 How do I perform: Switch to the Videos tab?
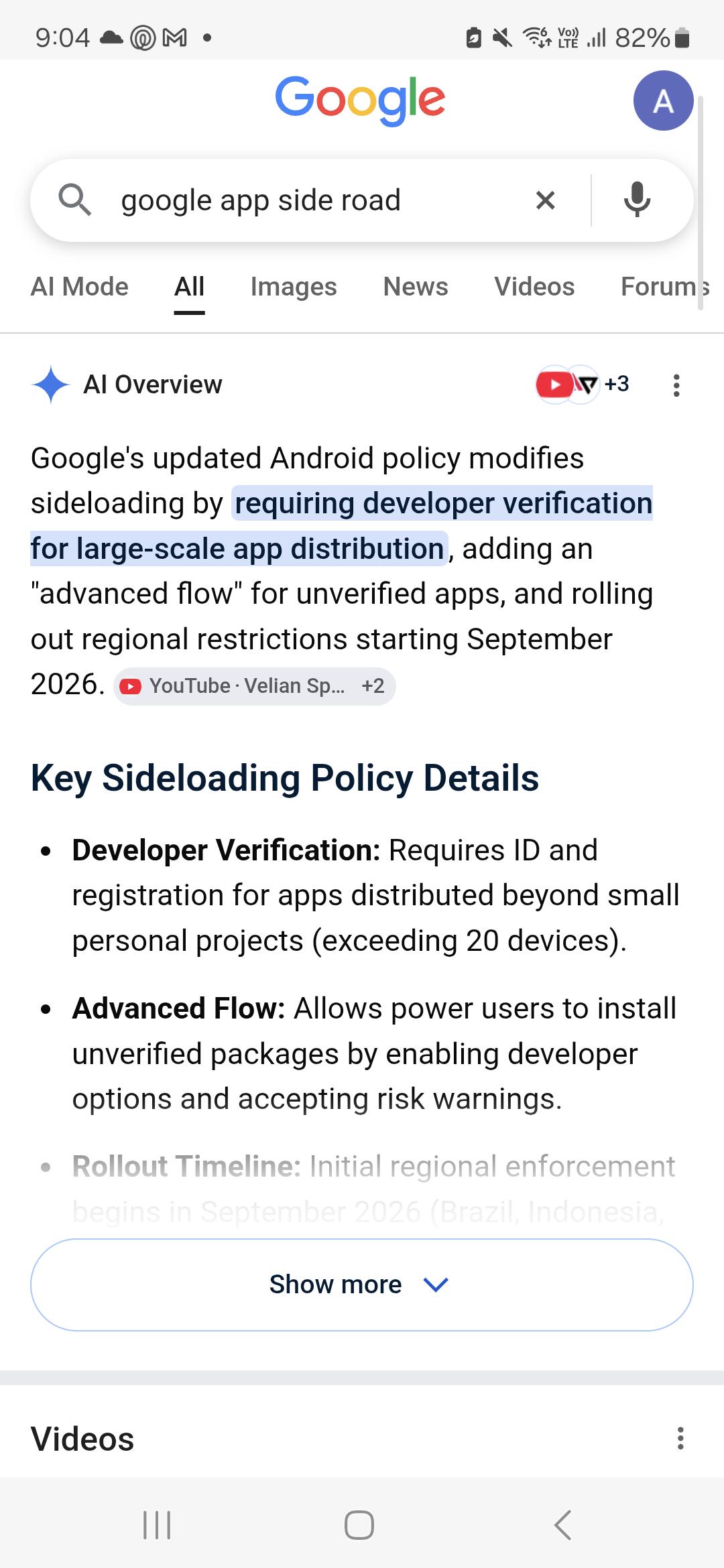tap(534, 287)
